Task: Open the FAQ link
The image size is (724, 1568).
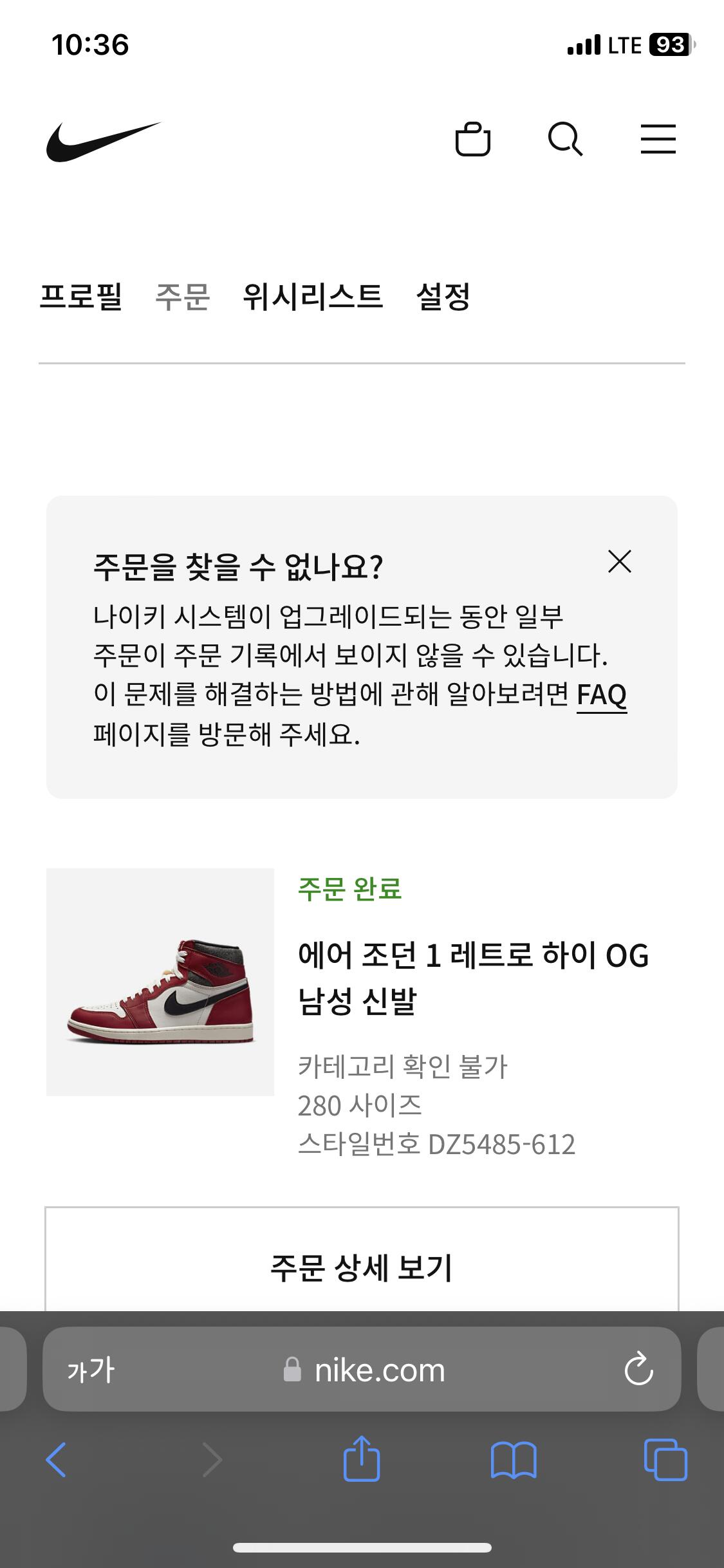Action: pyautogui.click(x=602, y=695)
